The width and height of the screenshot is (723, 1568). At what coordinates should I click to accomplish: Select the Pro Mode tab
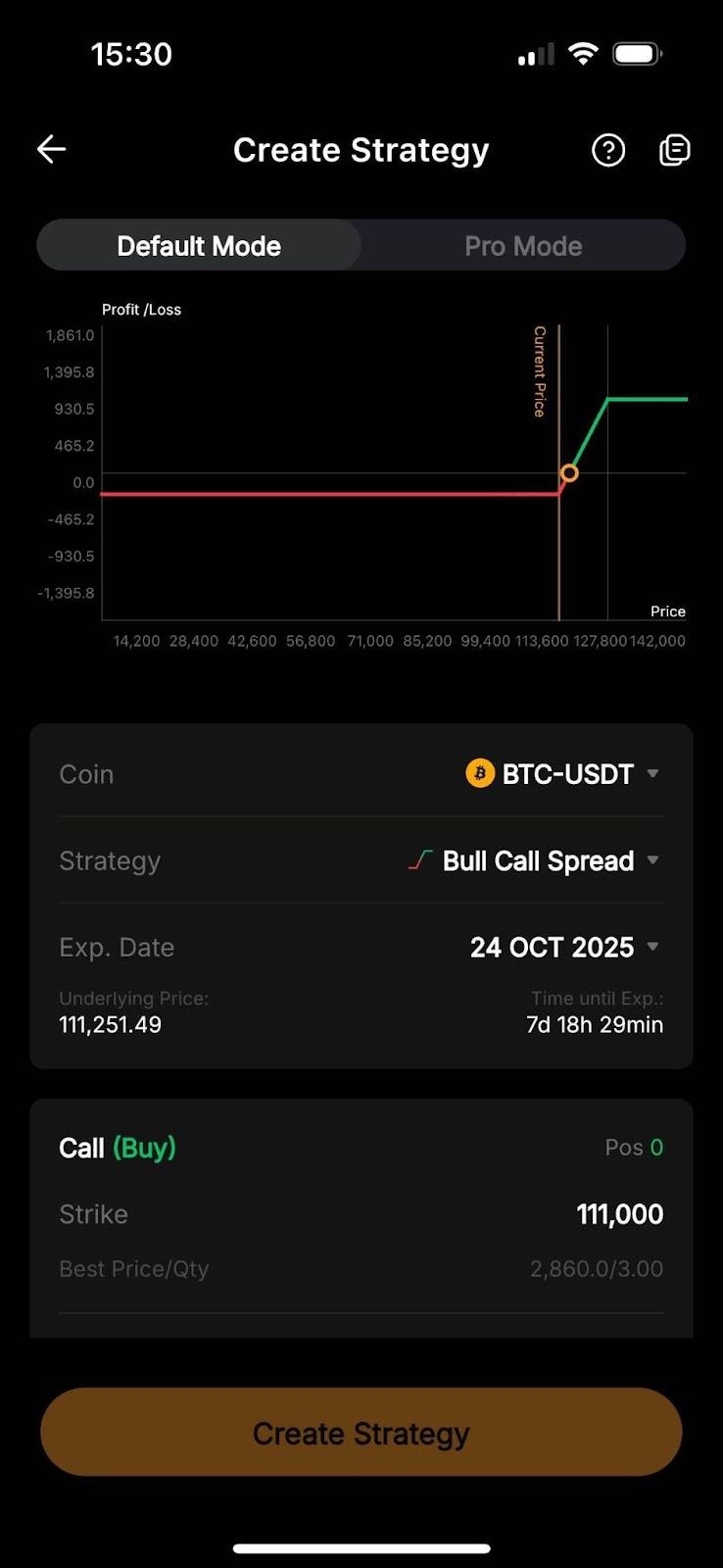click(x=523, y=246)
